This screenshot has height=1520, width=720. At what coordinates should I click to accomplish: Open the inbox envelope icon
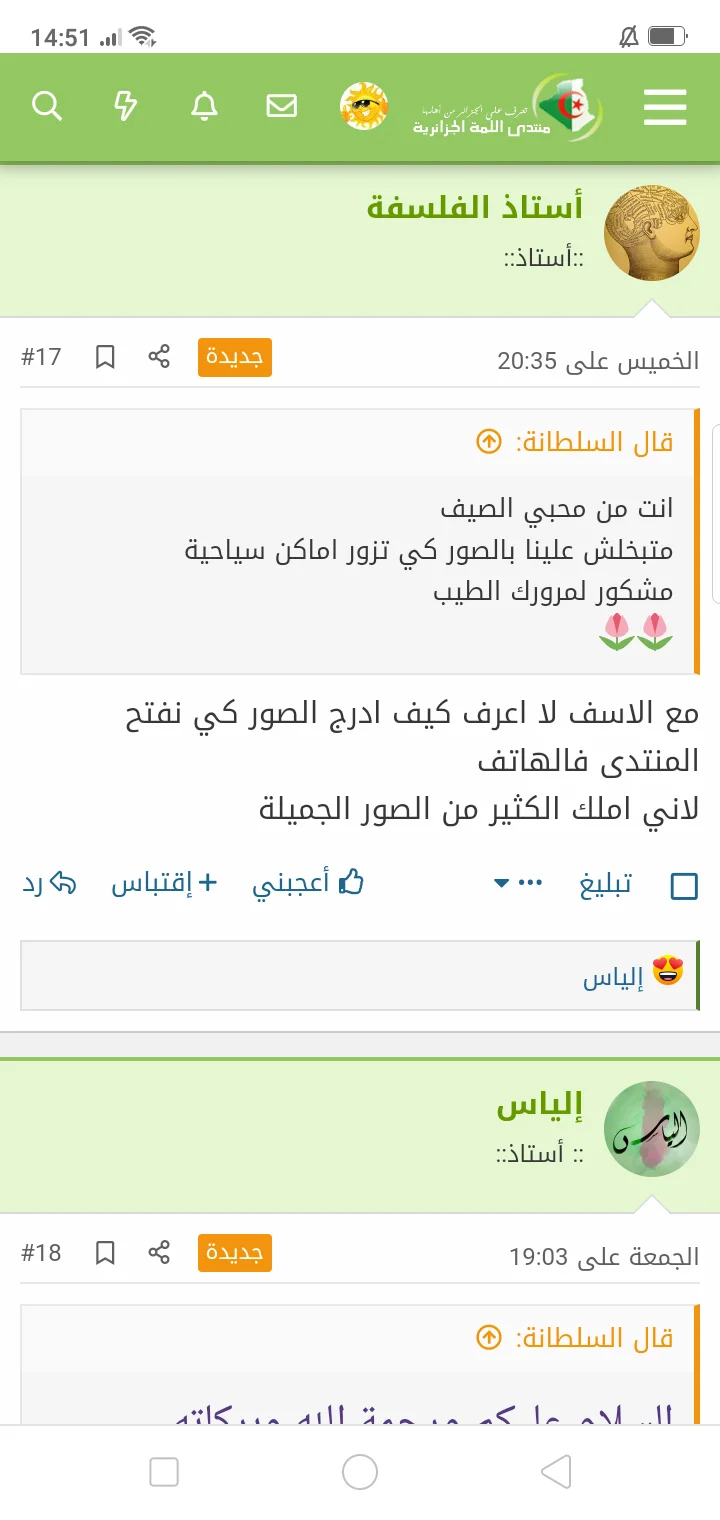[x=282, y=106]
